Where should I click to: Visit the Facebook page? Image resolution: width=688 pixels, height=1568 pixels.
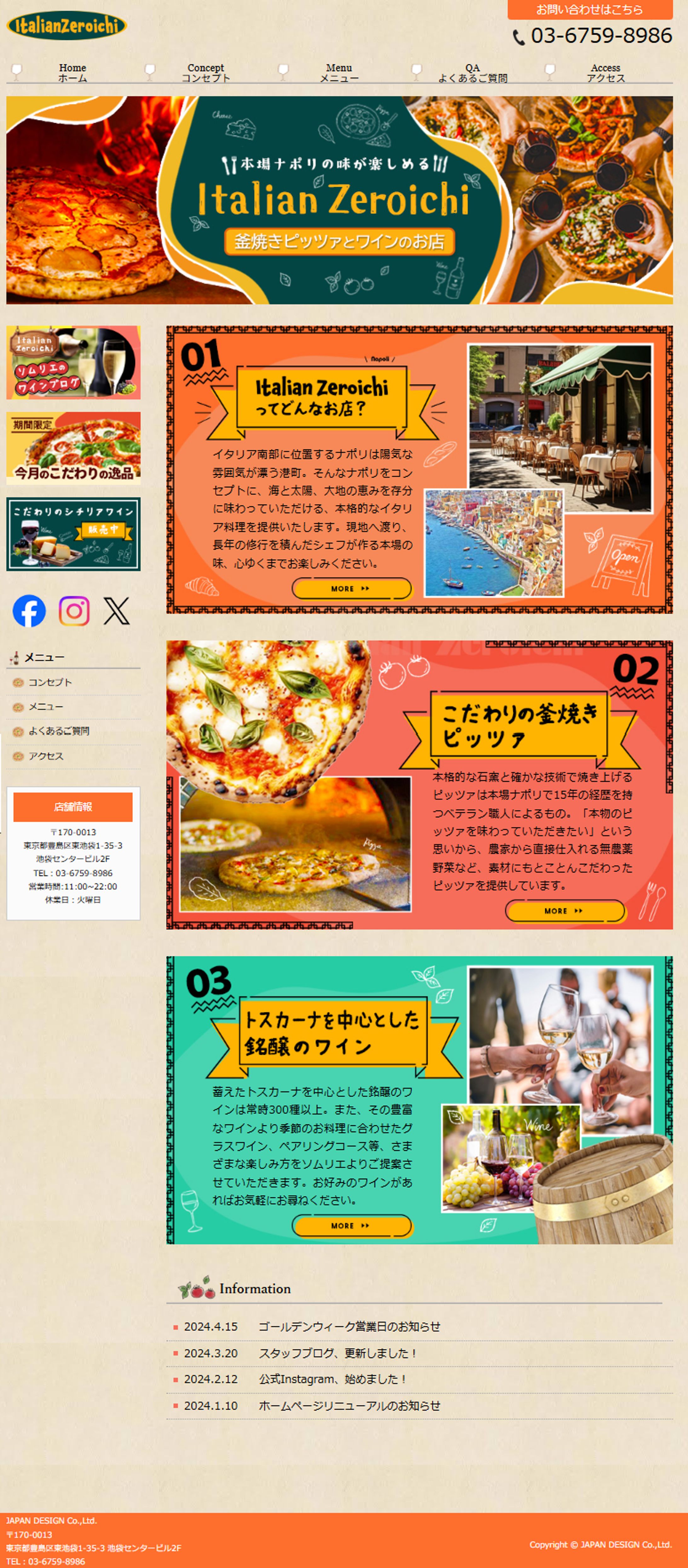click(29, 610)
